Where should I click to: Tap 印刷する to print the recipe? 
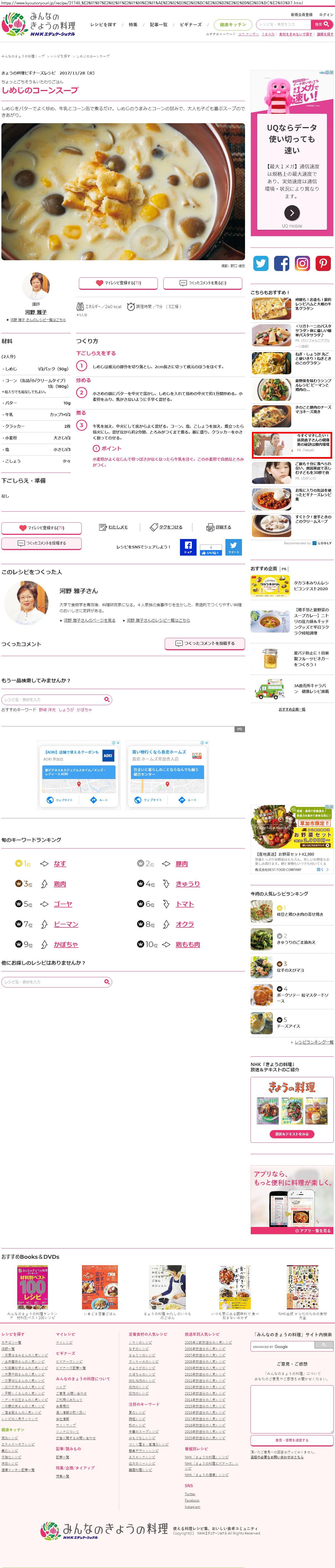point(219,527)
